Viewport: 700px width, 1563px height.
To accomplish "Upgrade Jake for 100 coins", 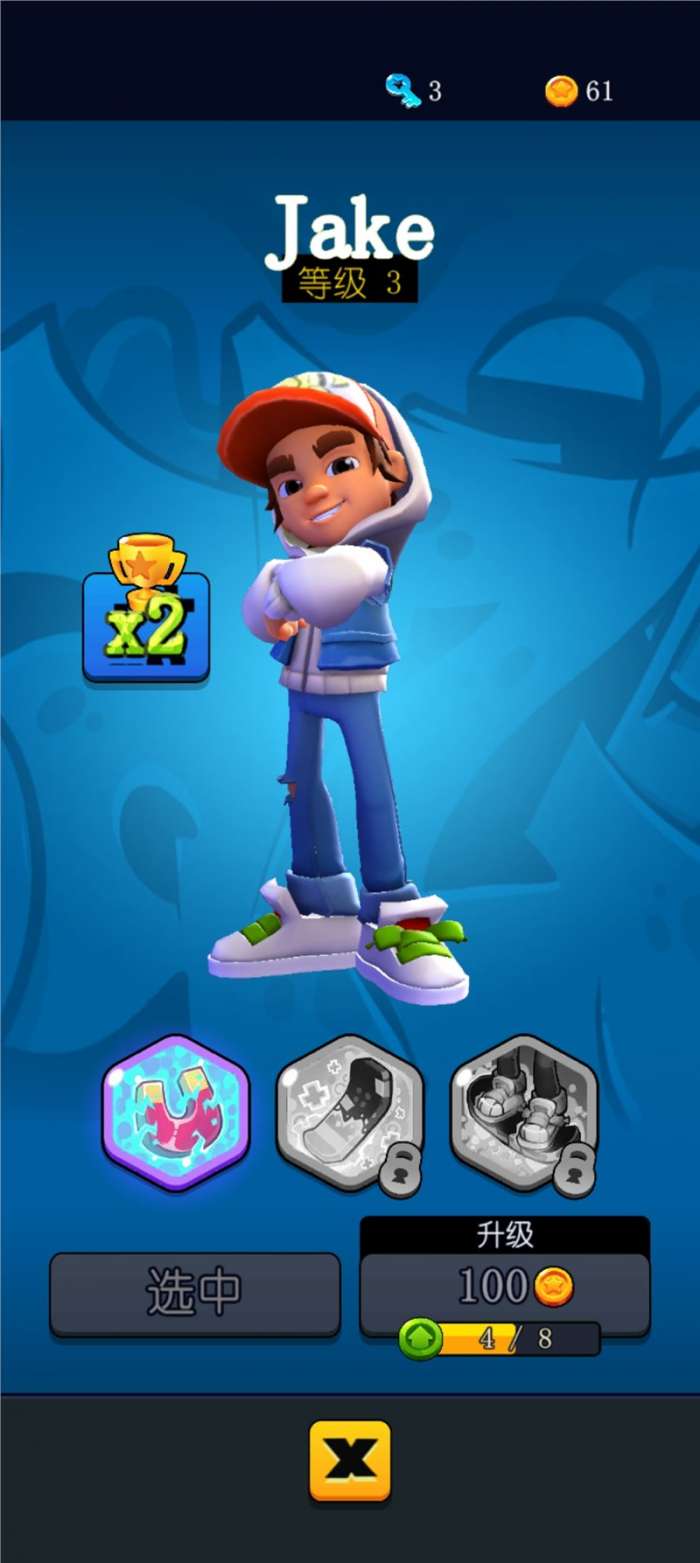I will pyautogui.click(x=505, y=1288).
